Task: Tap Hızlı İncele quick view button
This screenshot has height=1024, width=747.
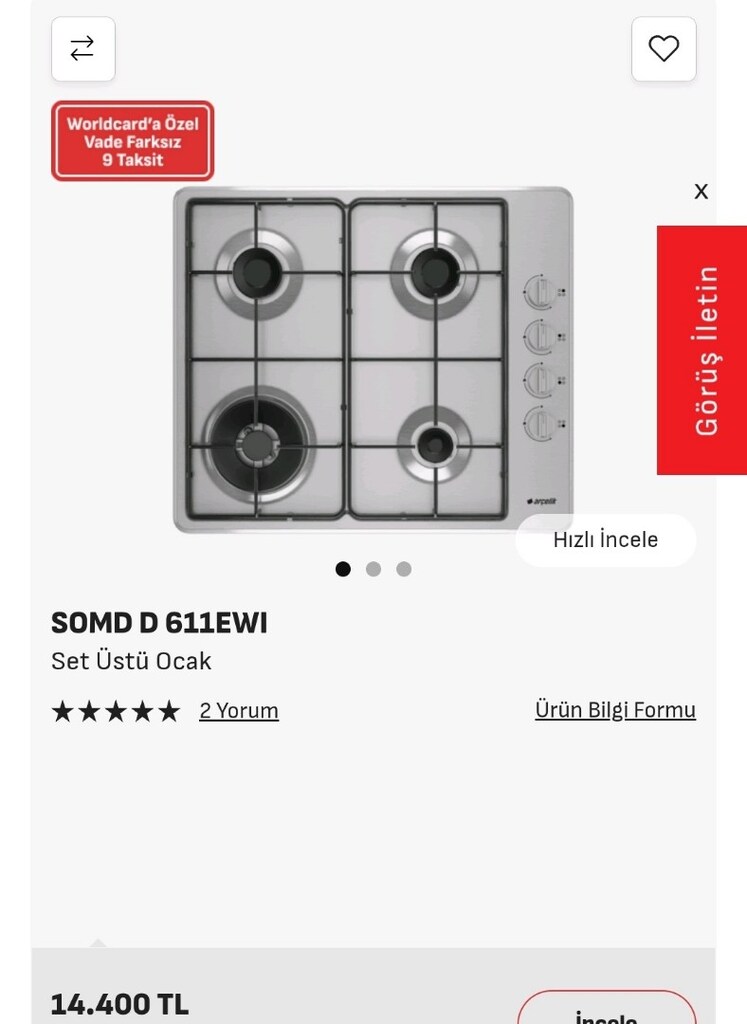Action: coord(605,540)
